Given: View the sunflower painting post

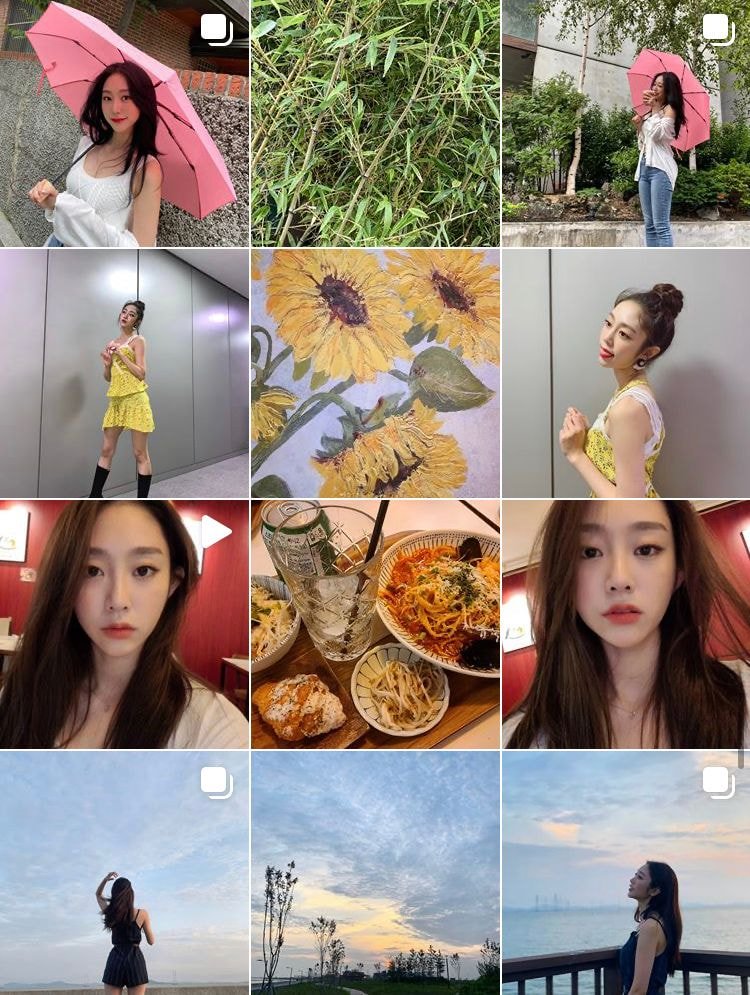Looking at the screenshot, I should tap(375, 373).
